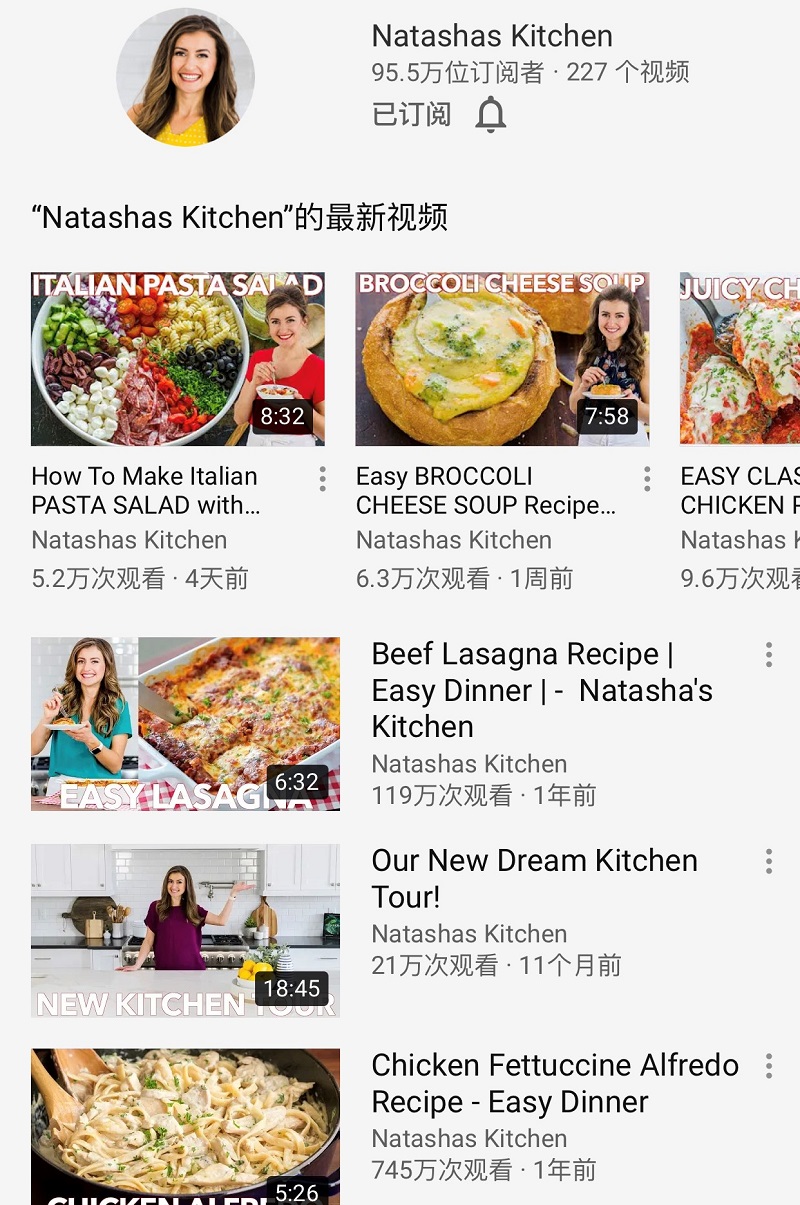
Task: Play the Broccoli Cheese Soup video
Action: 502,359
